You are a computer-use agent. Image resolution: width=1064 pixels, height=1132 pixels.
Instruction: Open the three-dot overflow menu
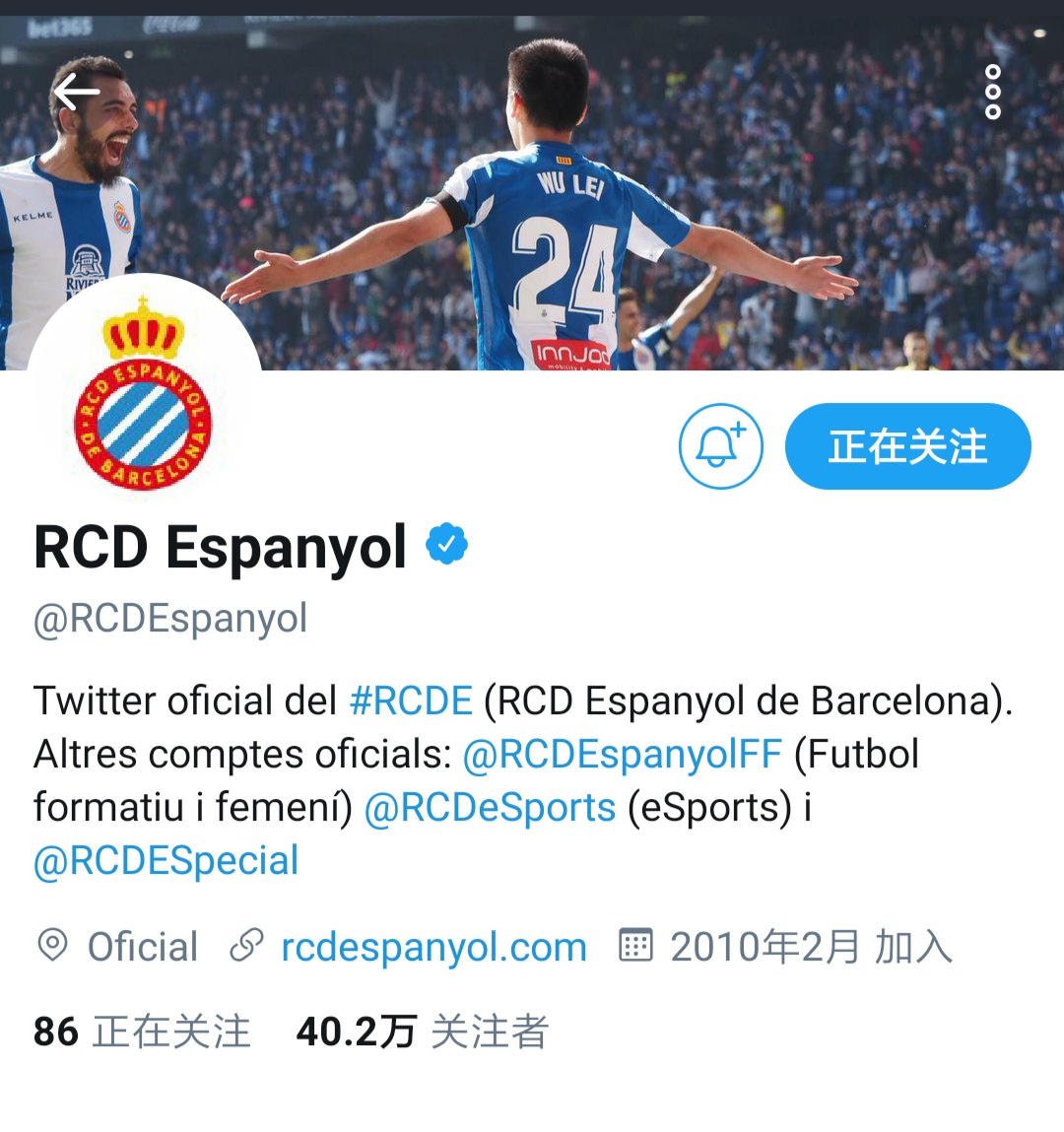[x=992, y=93]
